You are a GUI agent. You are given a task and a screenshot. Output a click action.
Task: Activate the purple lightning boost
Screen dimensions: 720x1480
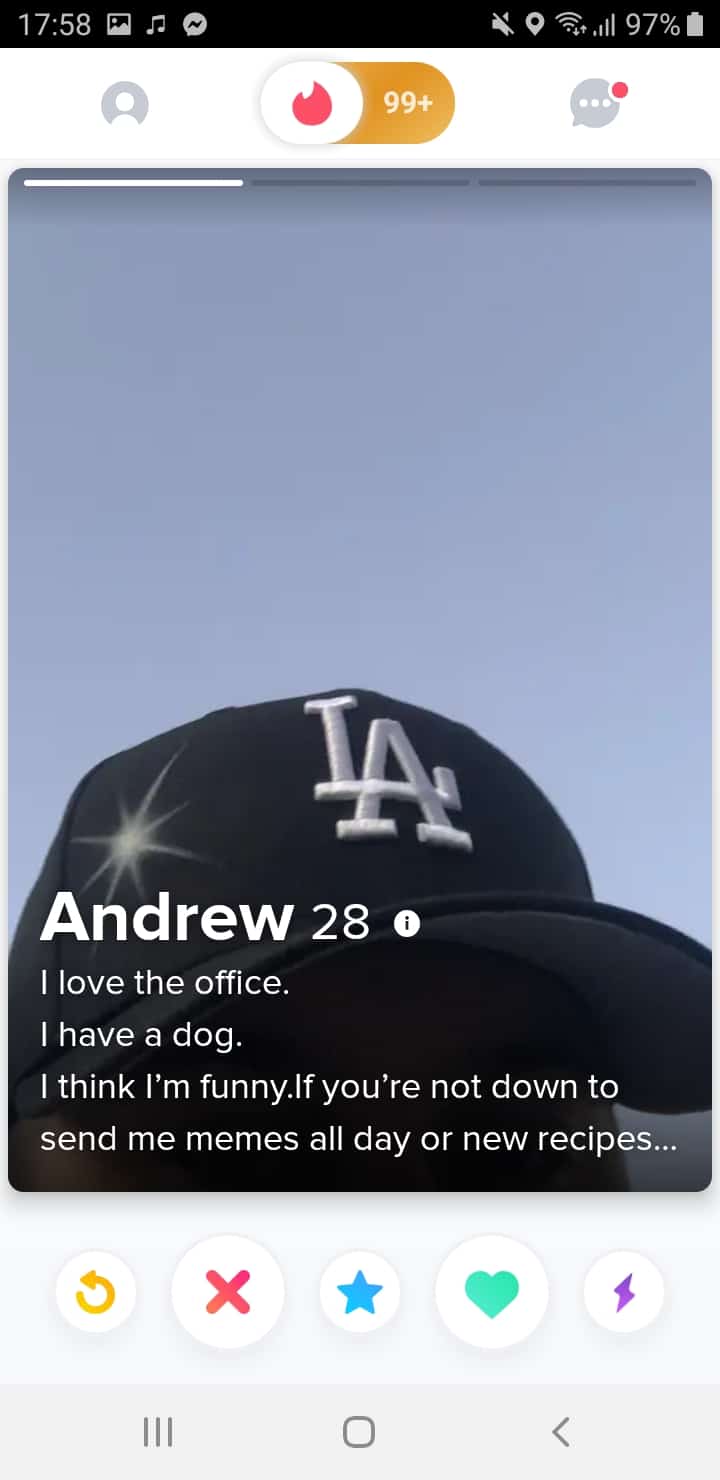pos(624,1292)
